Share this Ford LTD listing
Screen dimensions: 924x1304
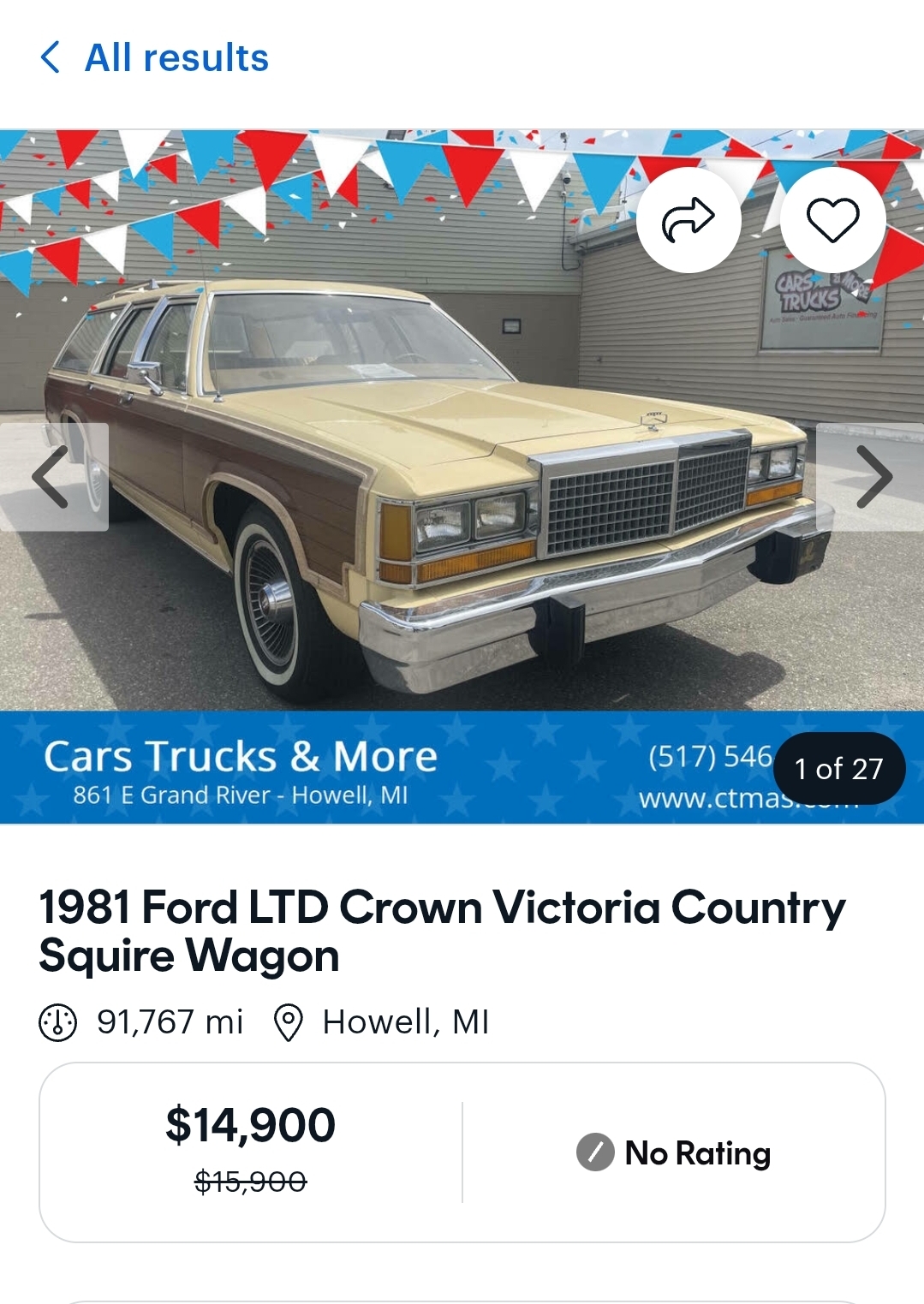pos(688,220)
